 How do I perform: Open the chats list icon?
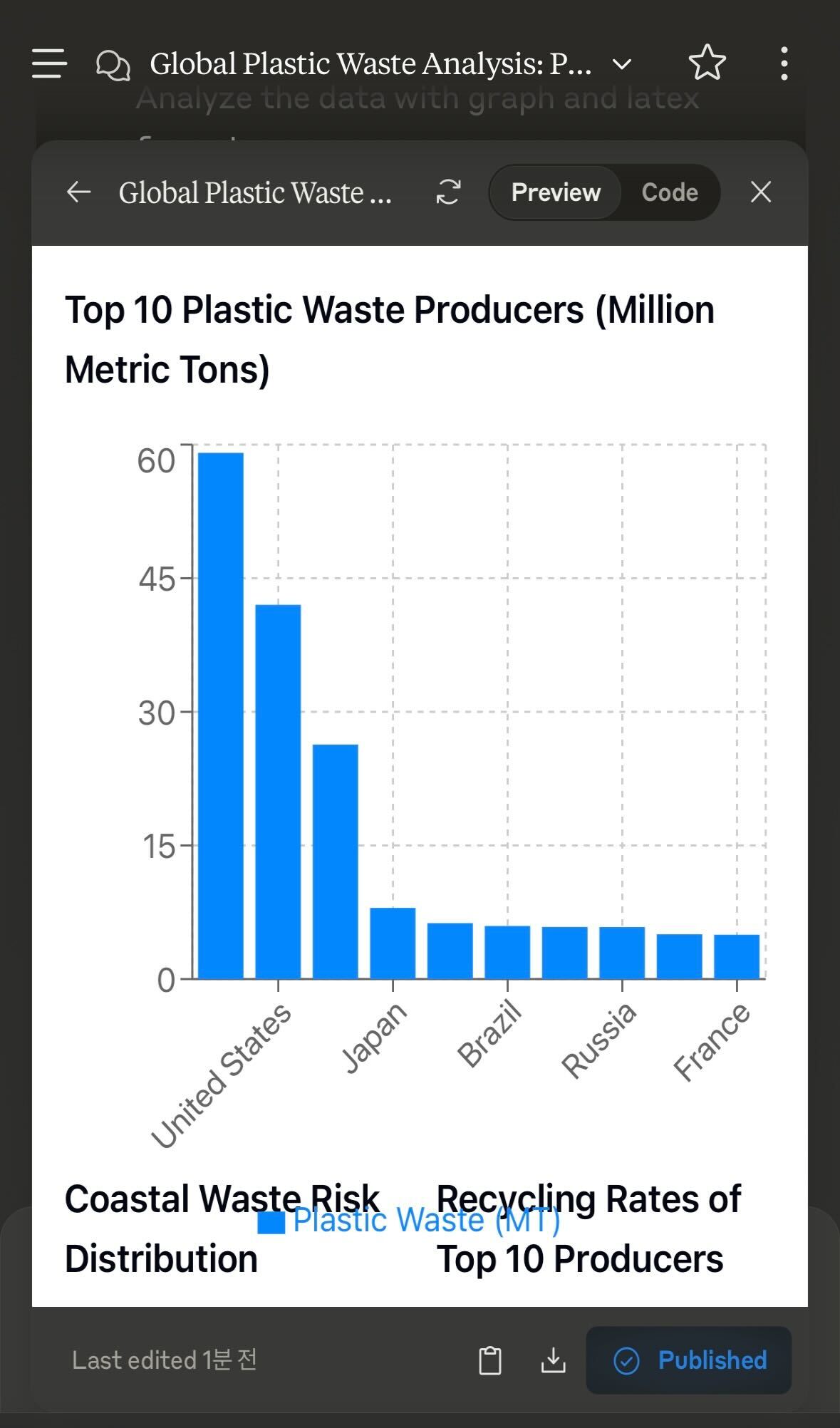[x=113, y=65]
